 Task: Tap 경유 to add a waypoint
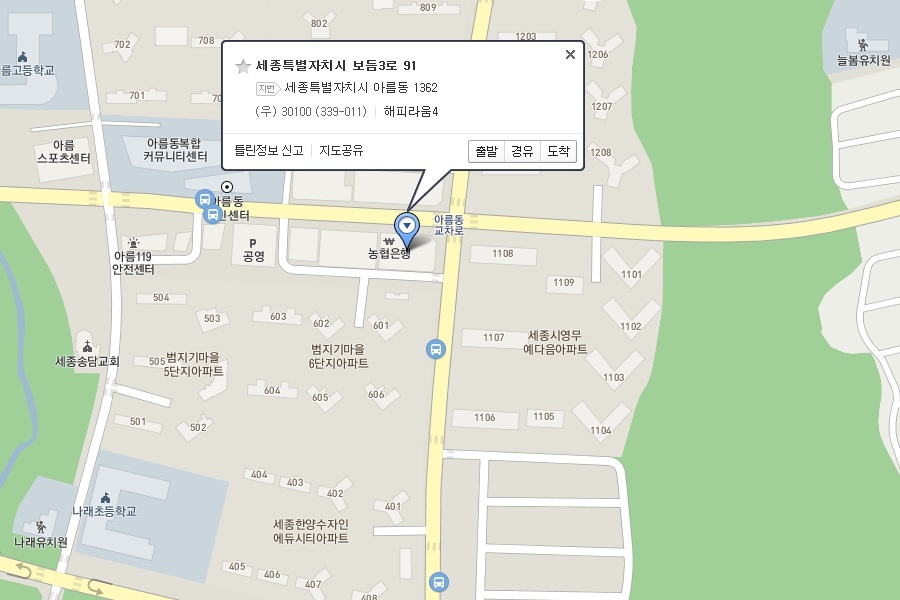tap(522, 151)
